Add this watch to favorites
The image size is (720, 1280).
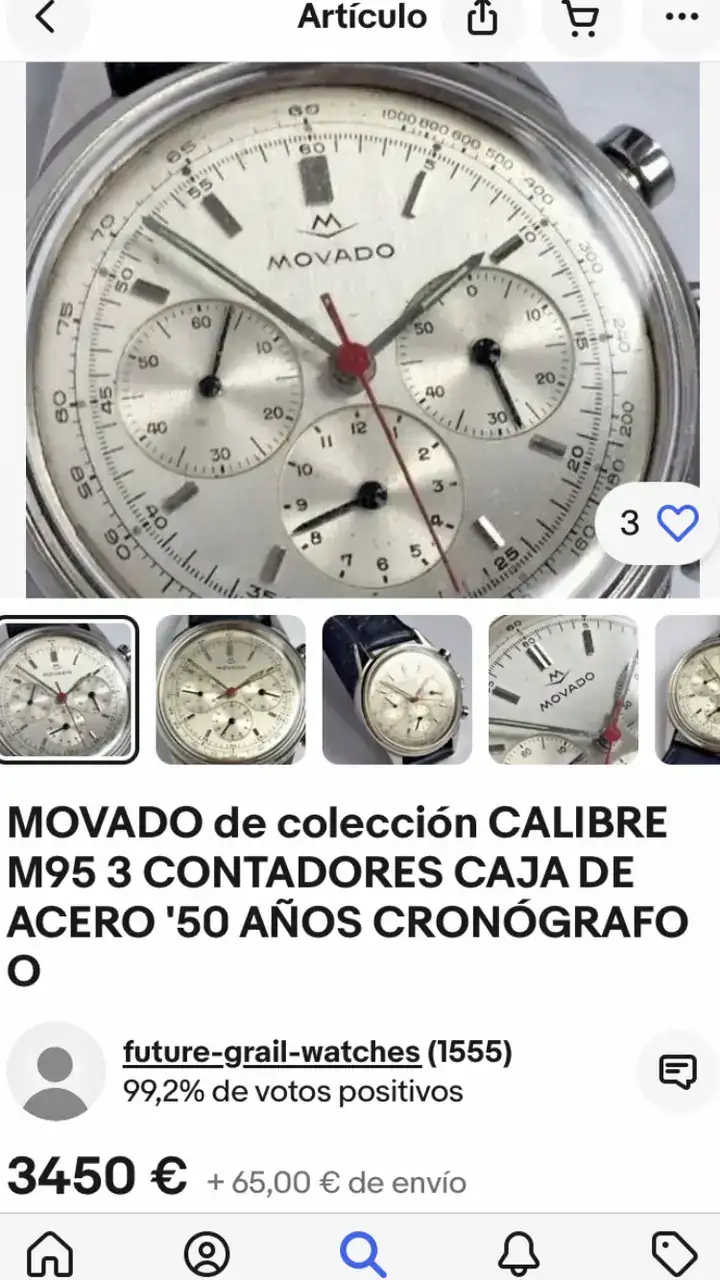[x=677, y=523]
